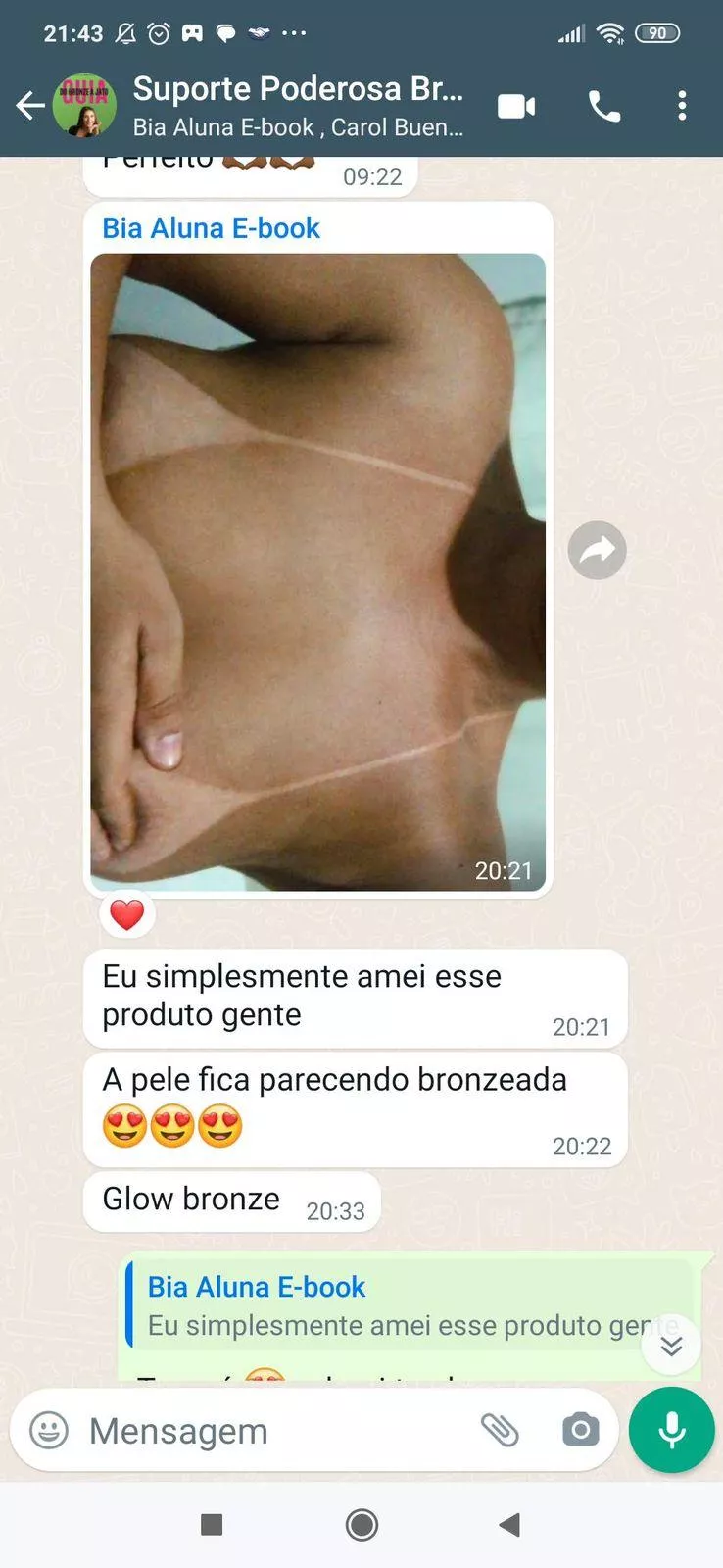Attach a file with the paperclip

tap(500, 1431)
